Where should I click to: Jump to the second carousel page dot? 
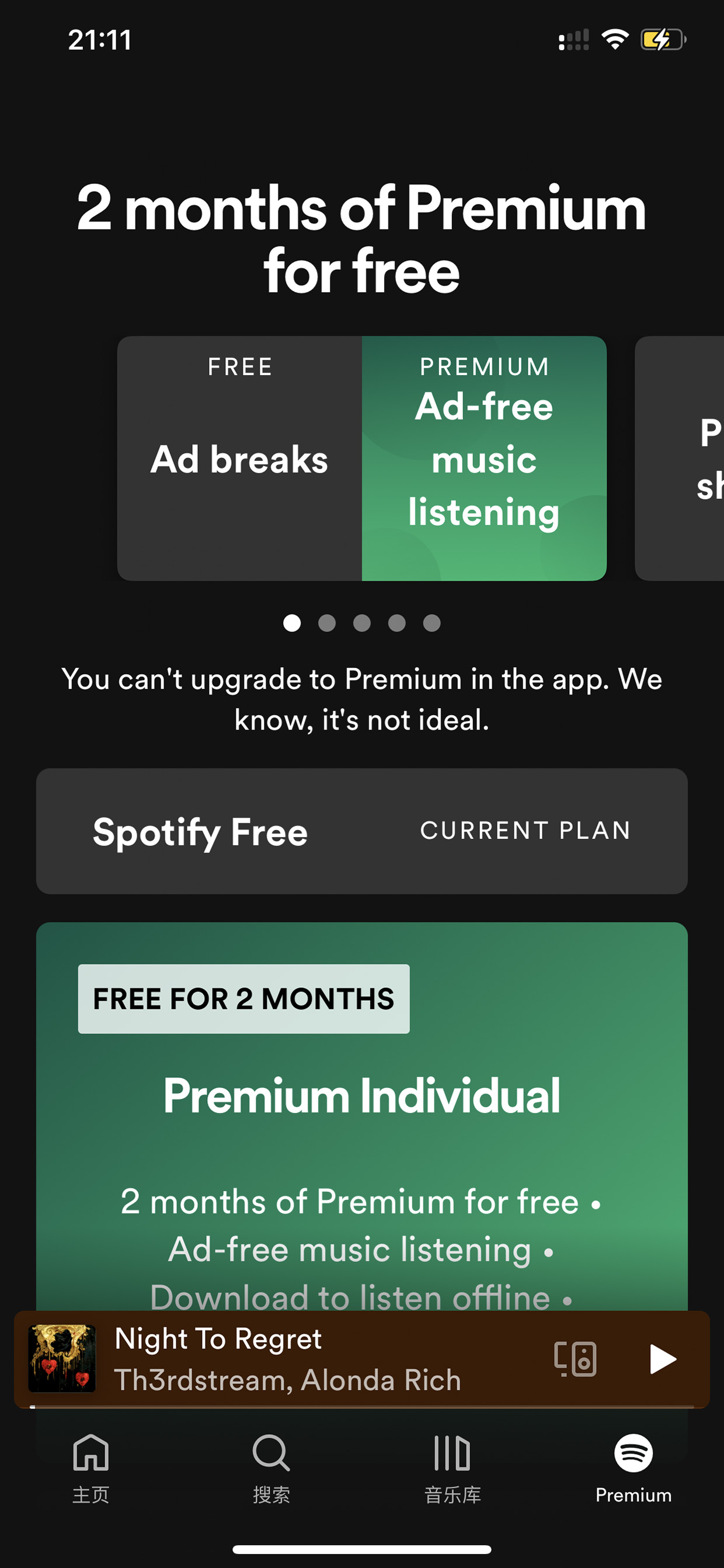(327, 623)
